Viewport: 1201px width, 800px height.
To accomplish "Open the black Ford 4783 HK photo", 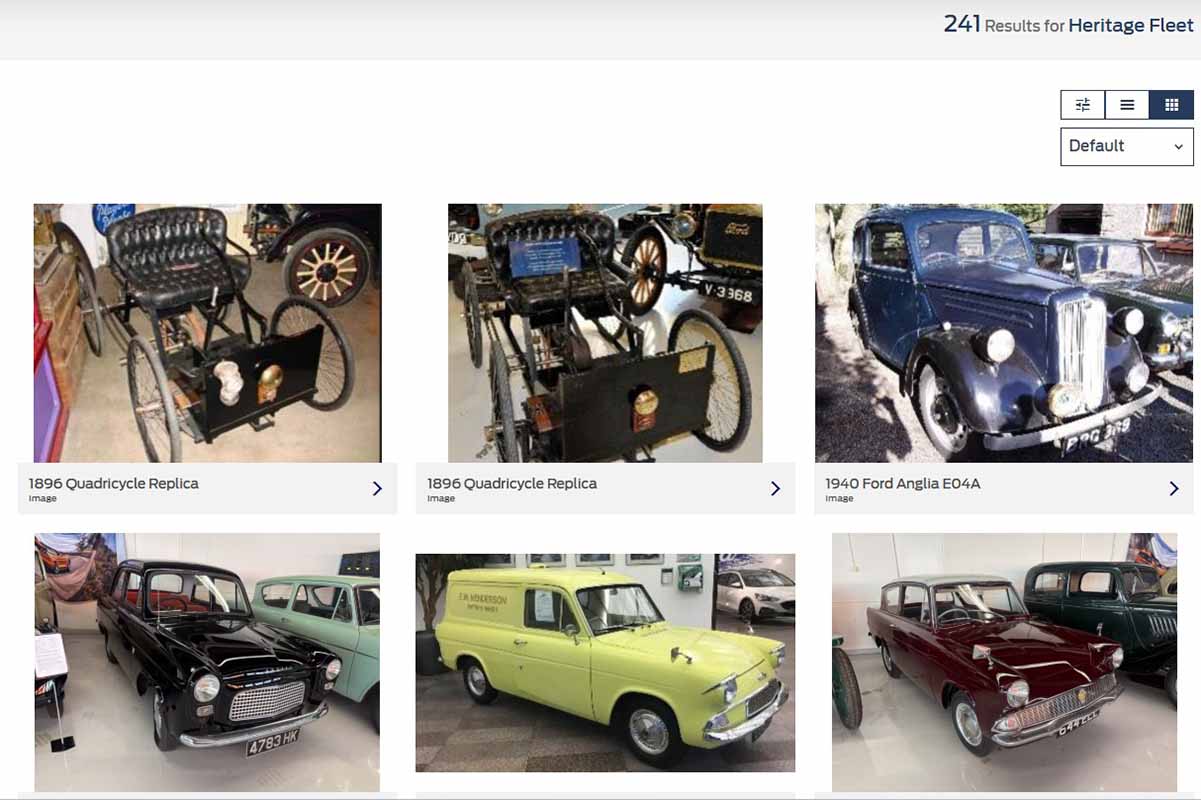I will [207, 662].
